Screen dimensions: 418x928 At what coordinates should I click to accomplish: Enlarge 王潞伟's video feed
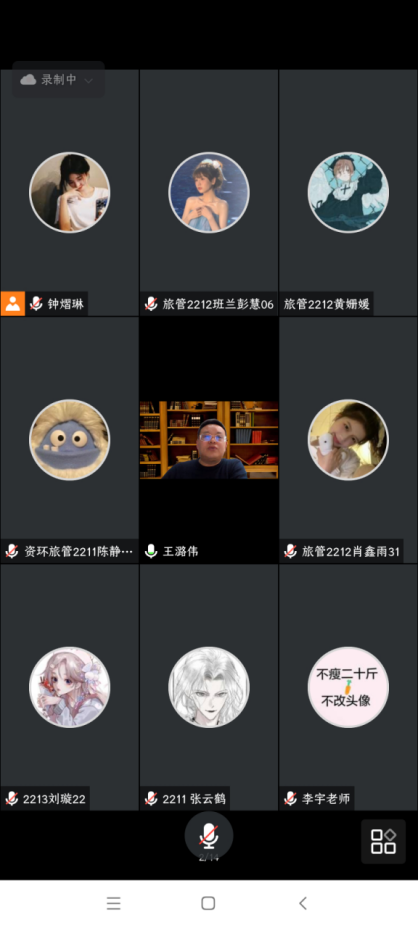(x=209, y=440)
